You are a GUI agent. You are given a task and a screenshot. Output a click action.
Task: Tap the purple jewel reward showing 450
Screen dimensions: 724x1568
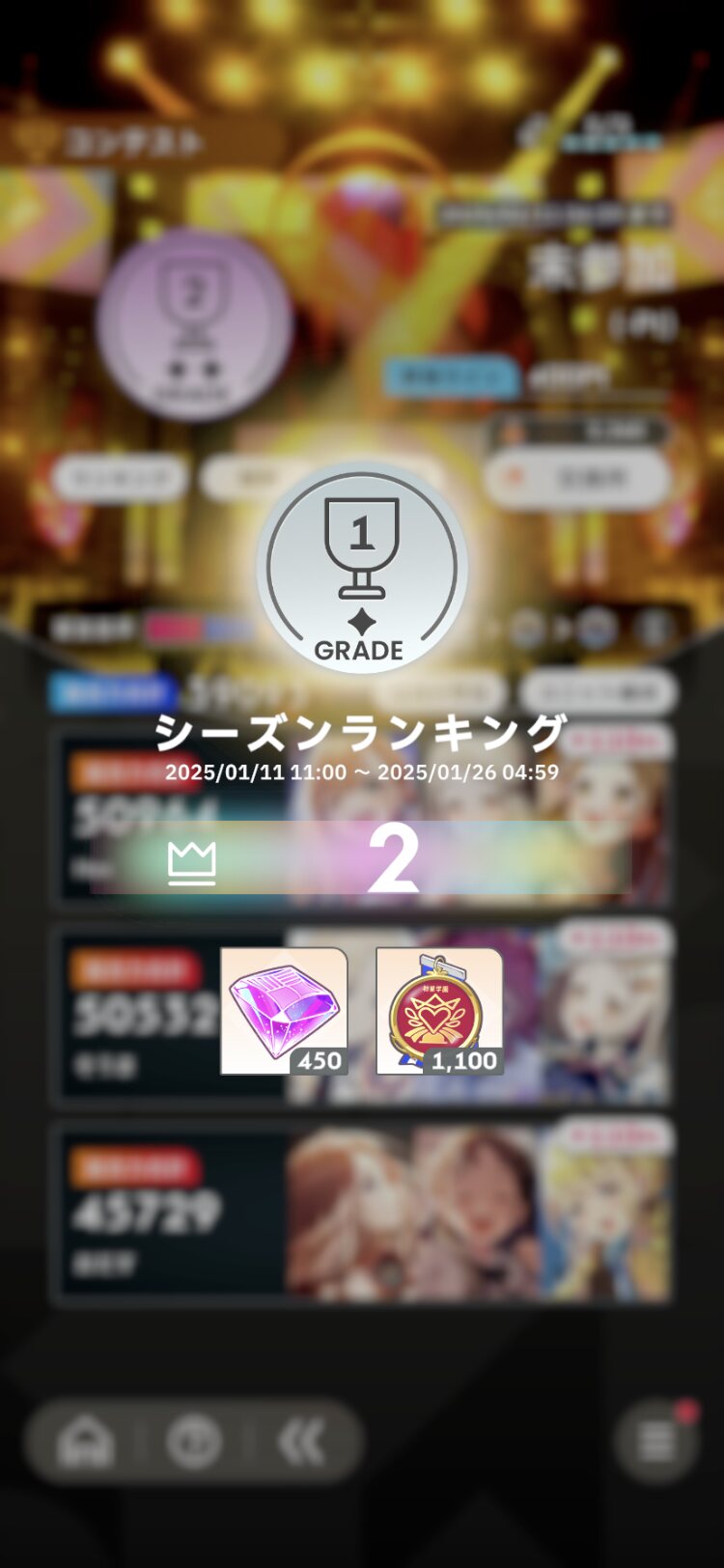[x=284, y=1011]
